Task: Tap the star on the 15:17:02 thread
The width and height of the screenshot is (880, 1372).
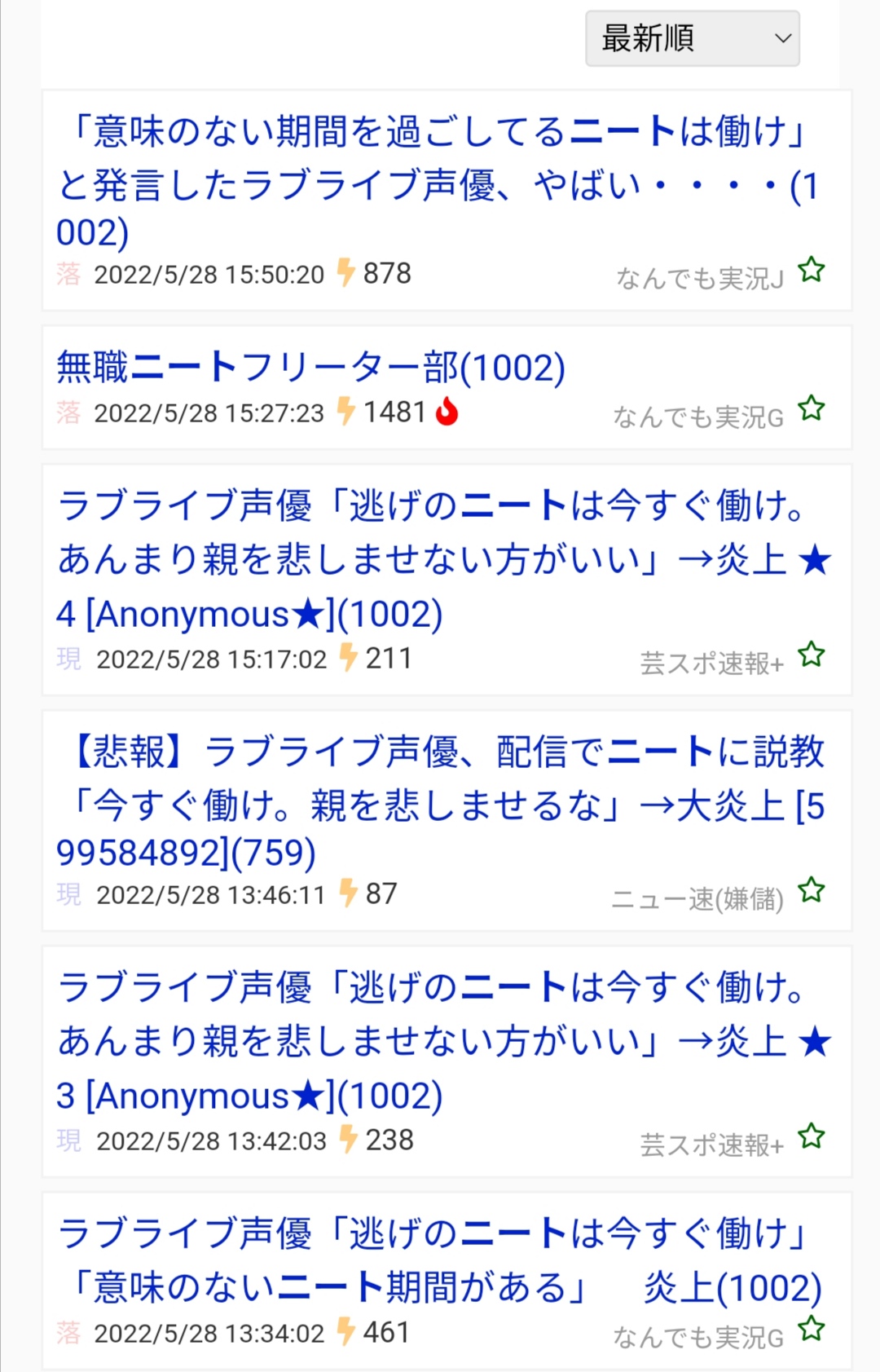Action: (x=812, y=655)
